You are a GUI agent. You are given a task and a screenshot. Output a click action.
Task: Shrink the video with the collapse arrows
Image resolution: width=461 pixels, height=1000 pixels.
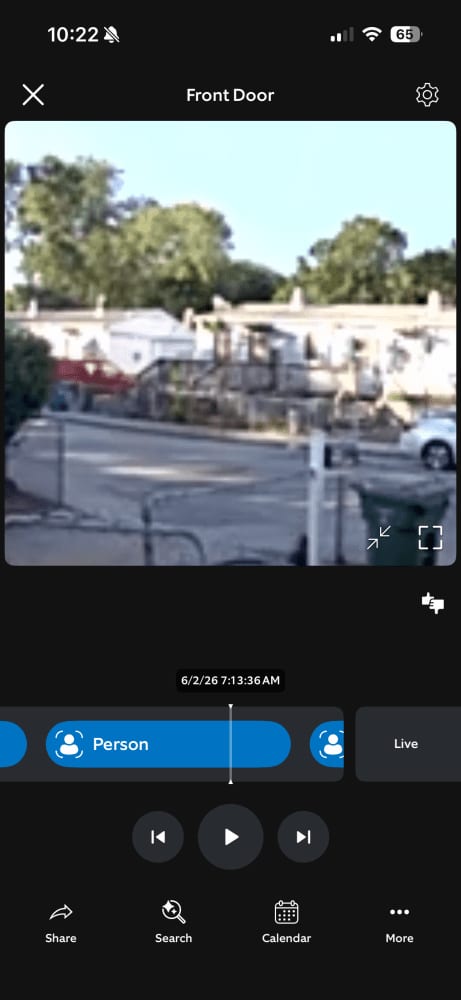pos(379,537)
